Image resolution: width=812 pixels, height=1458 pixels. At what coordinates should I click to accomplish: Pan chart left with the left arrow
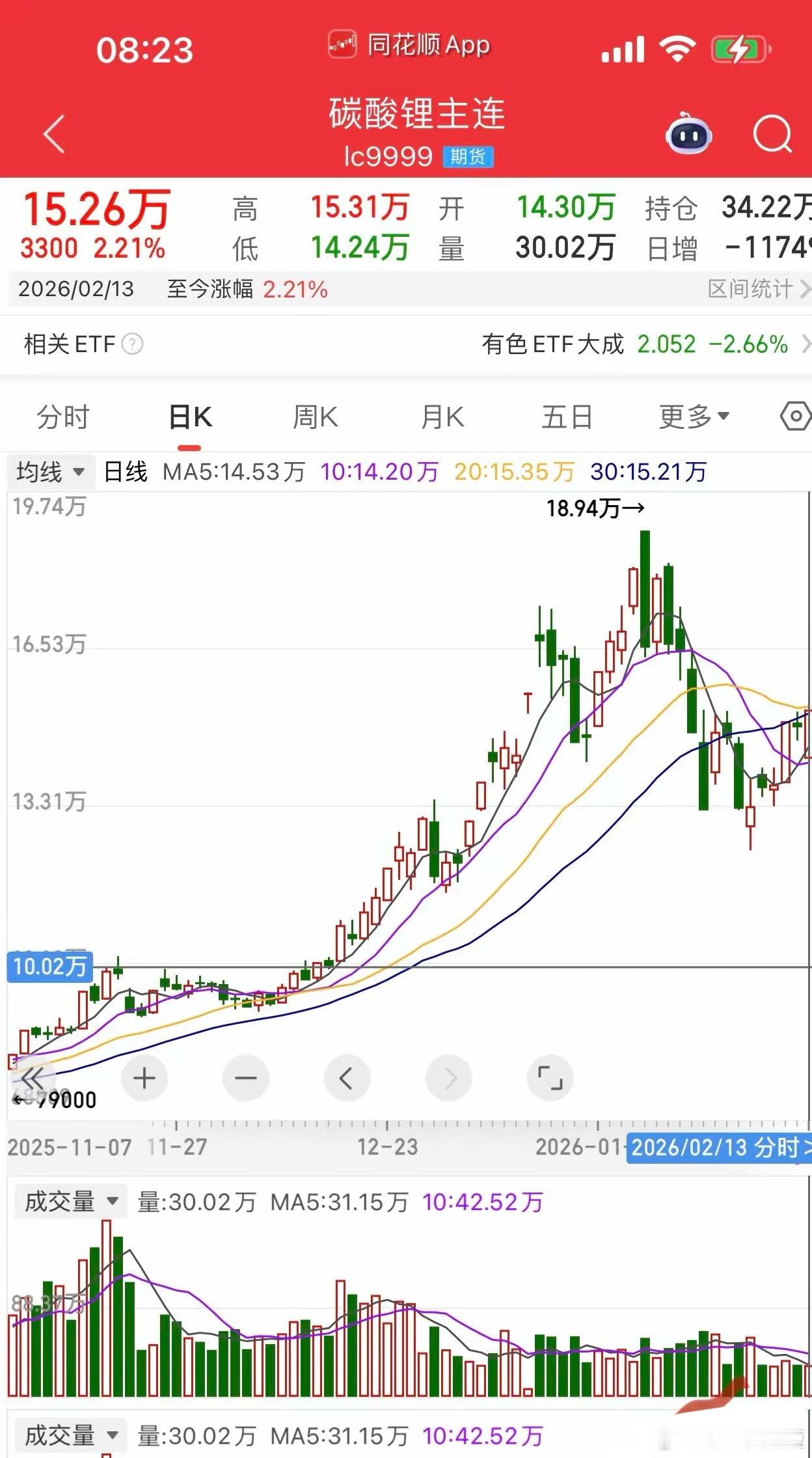point(347,1077)
